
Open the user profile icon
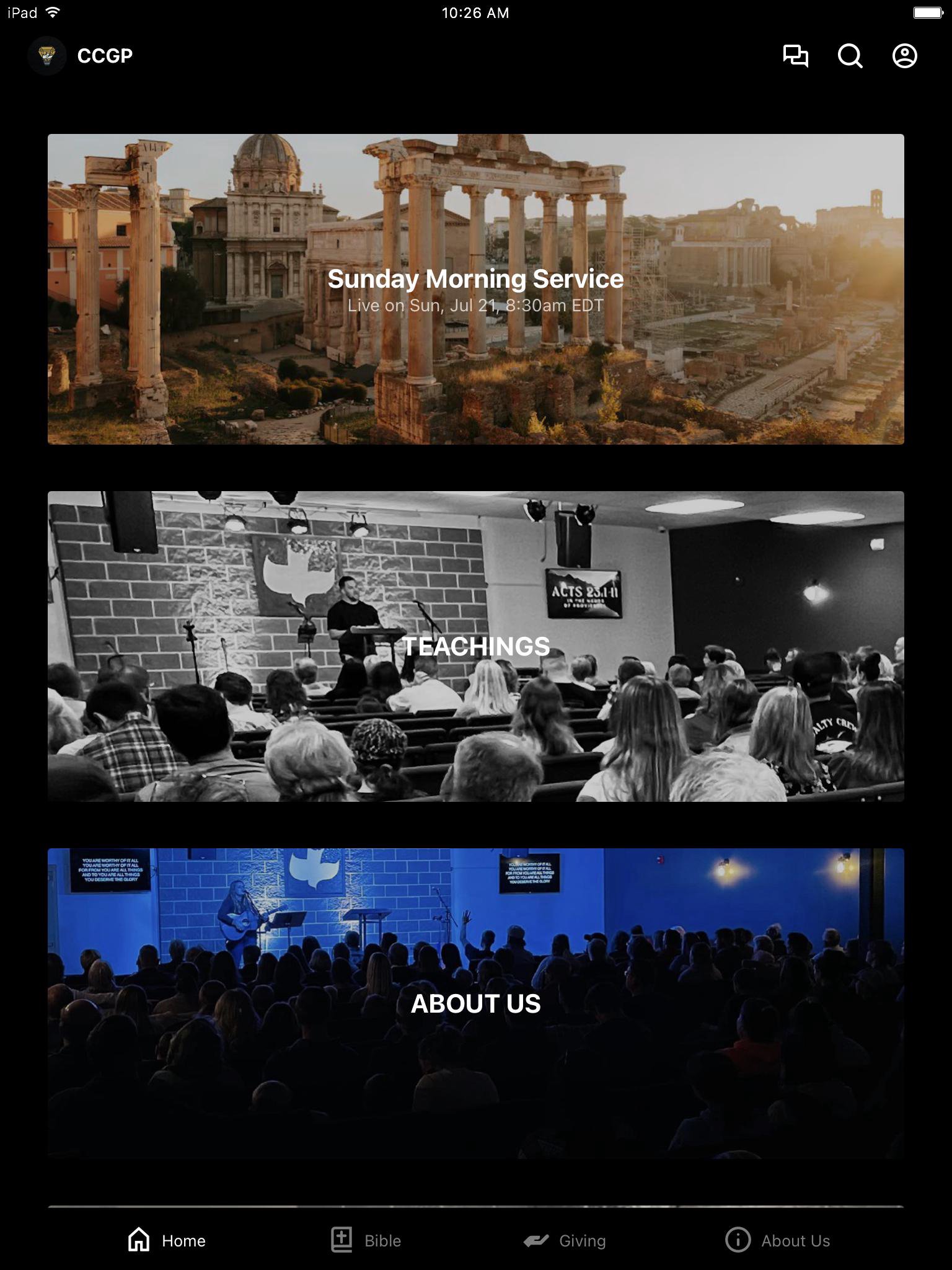[904, 56]
